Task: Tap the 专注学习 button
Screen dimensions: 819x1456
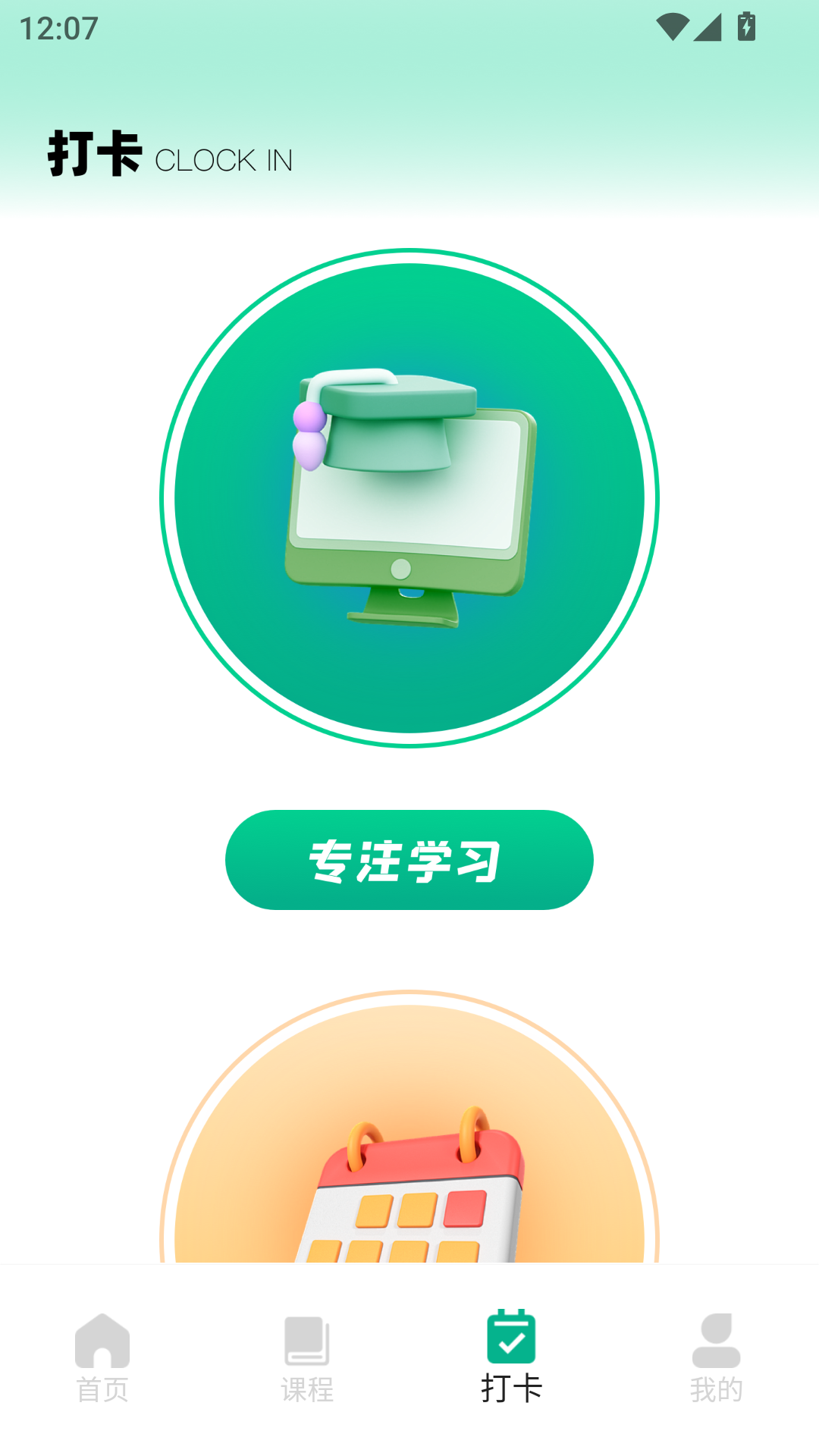Action: pos(409,860)
